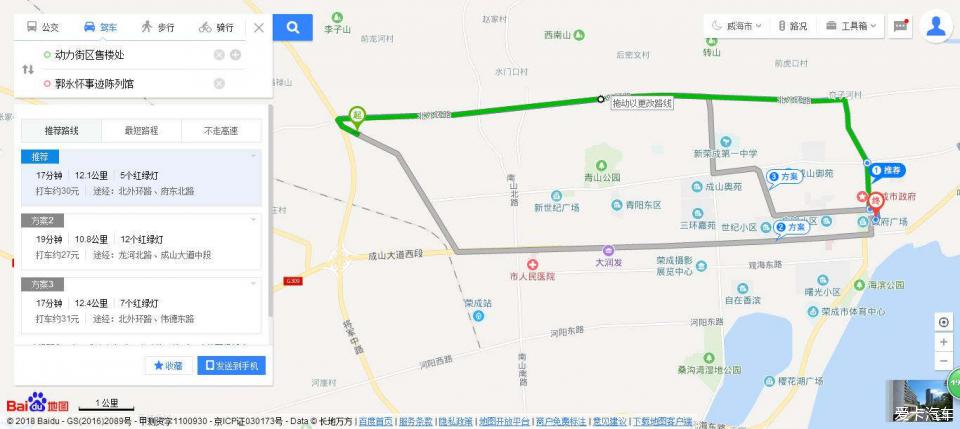960x429 pixels.
Task: Open route 方案2 via 龙河北路
Action: (140, 240)
